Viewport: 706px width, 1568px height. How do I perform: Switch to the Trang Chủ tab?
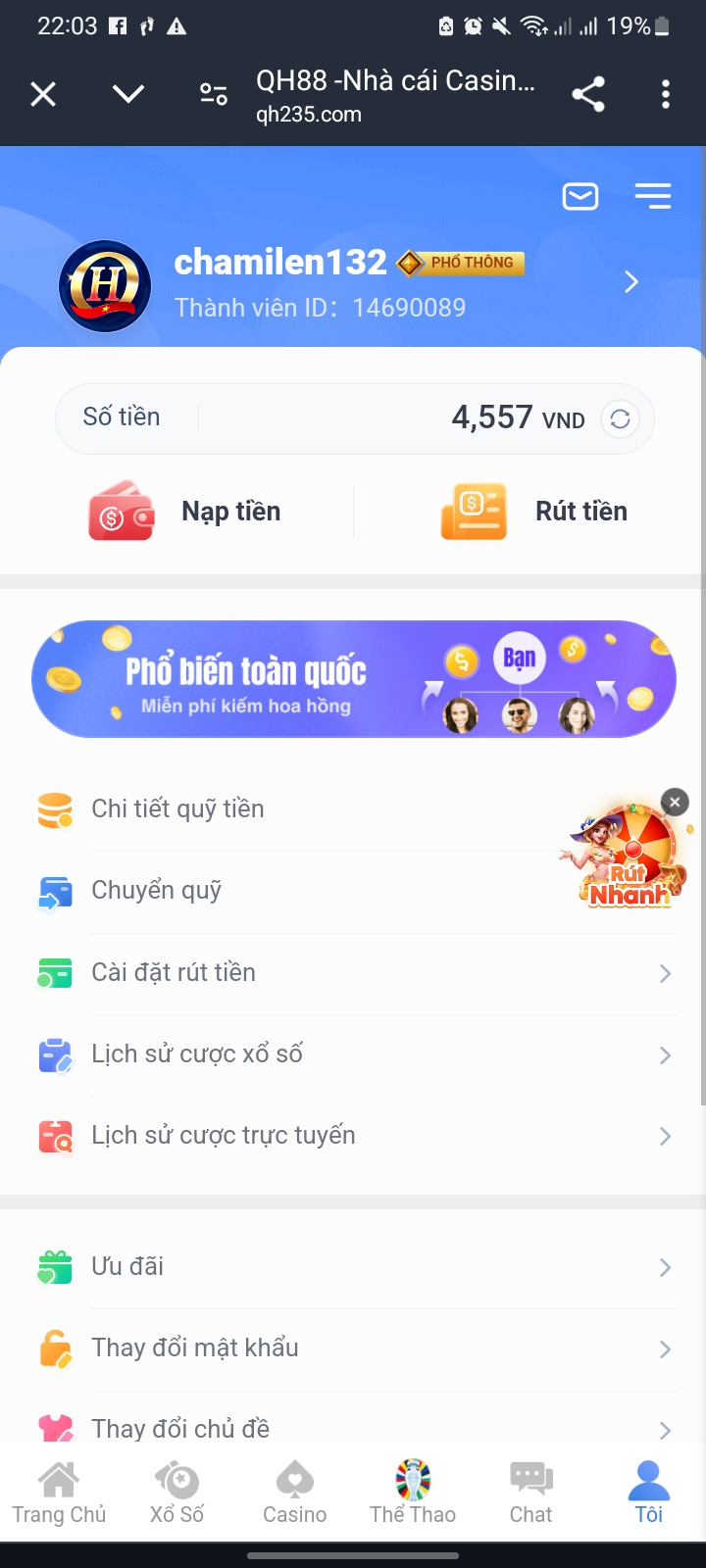click(59, 1494)
